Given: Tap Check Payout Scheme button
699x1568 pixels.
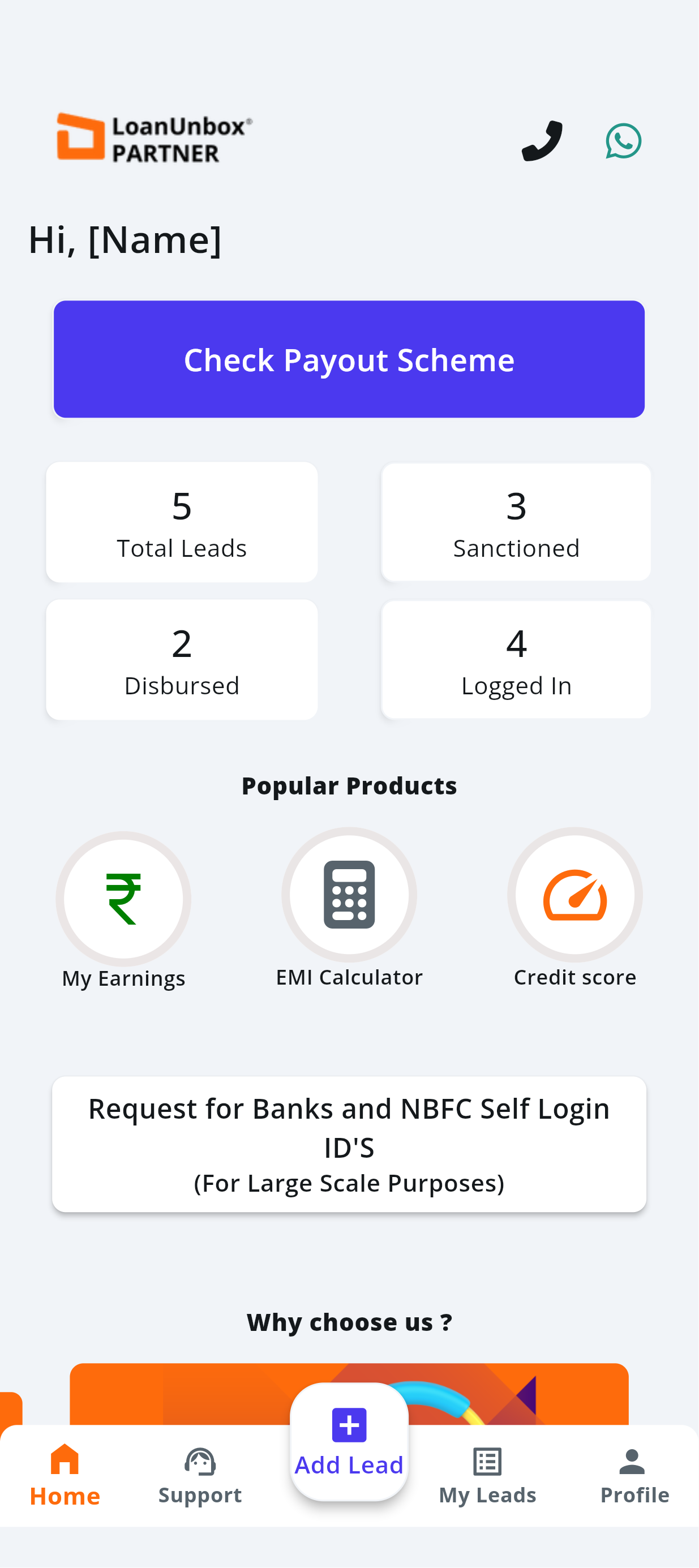Looking at the screenshot, I should 349,359.
